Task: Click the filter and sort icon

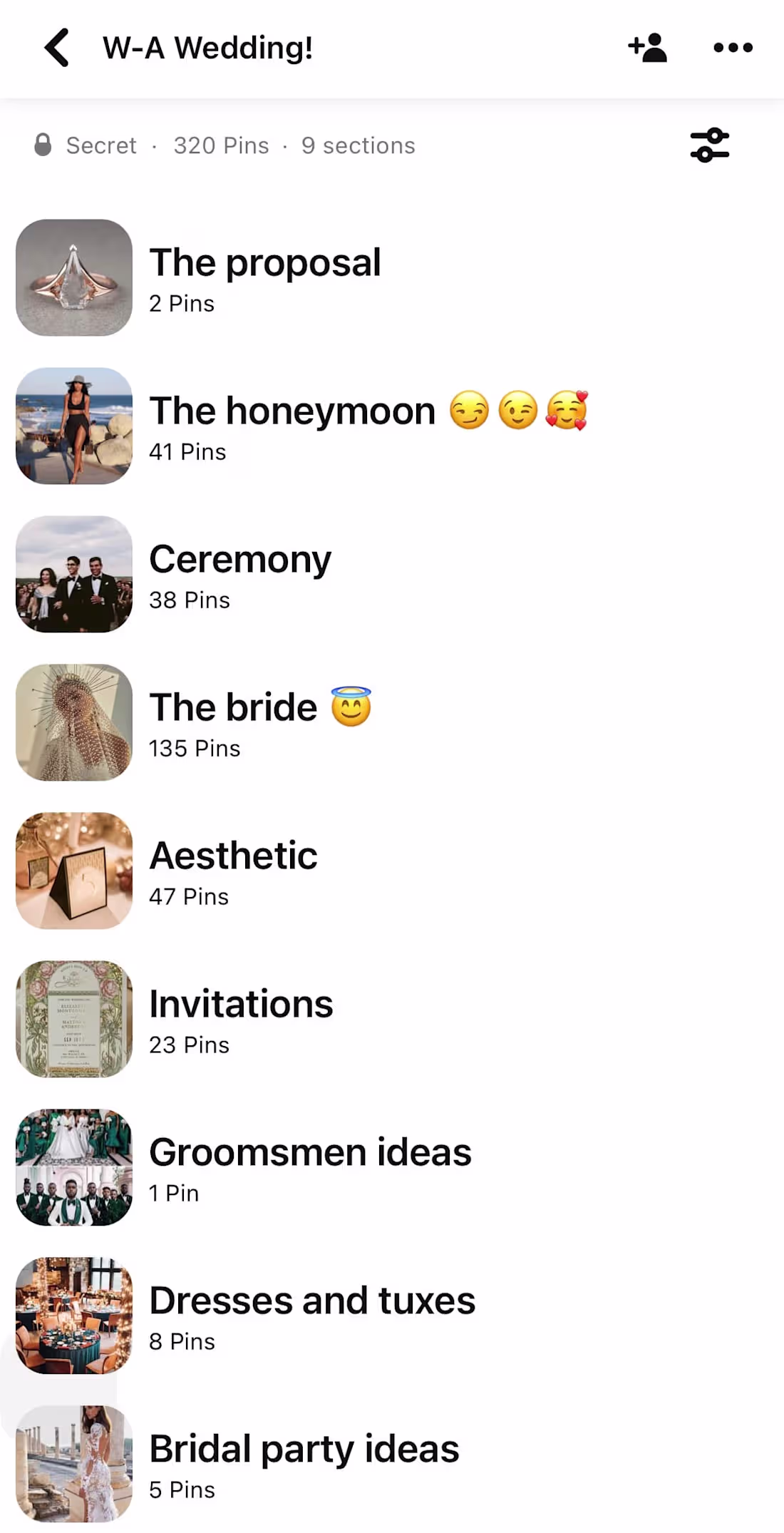Action: pyautogui.click(x=709, y=145)
